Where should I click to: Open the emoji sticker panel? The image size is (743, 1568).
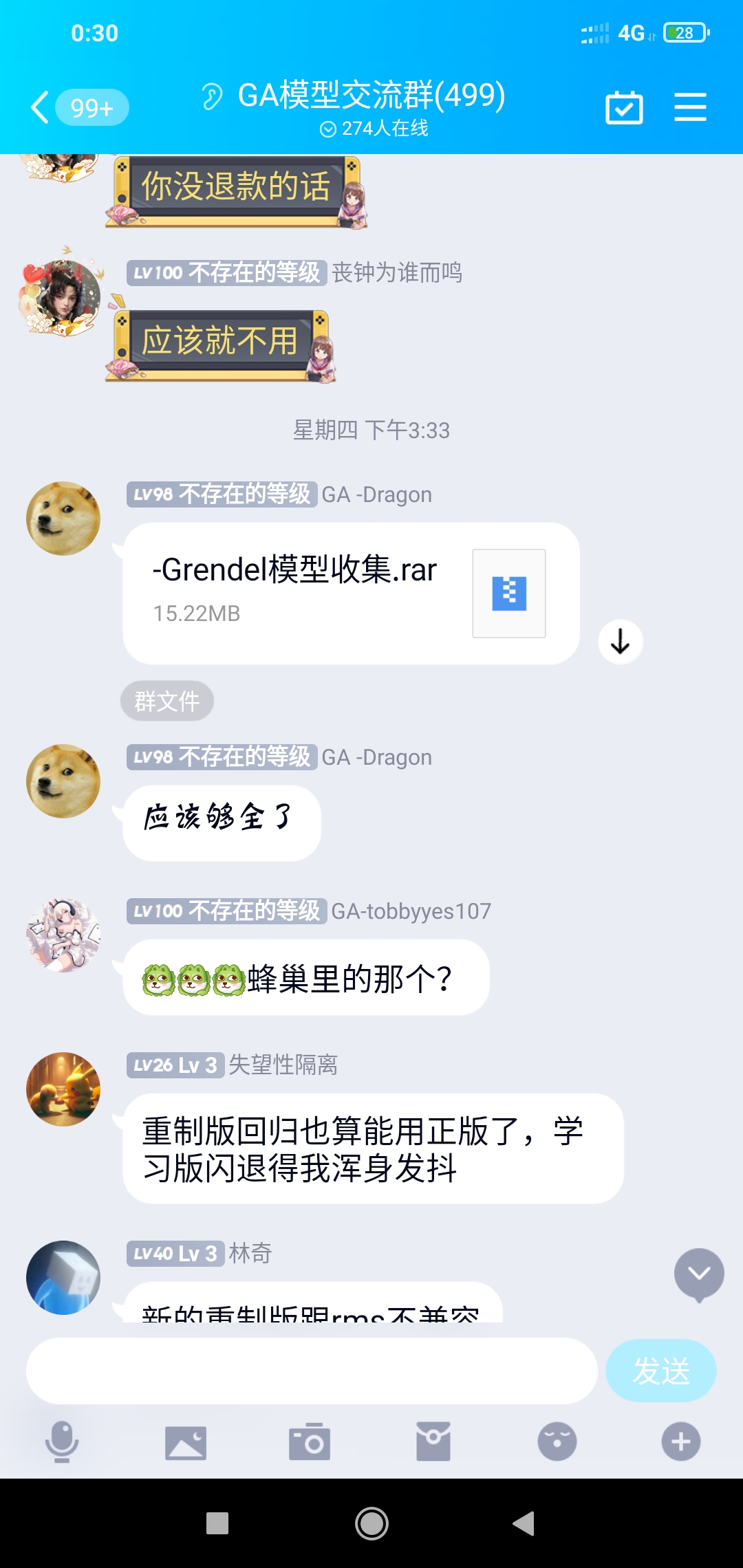[x=557, y=1441]
